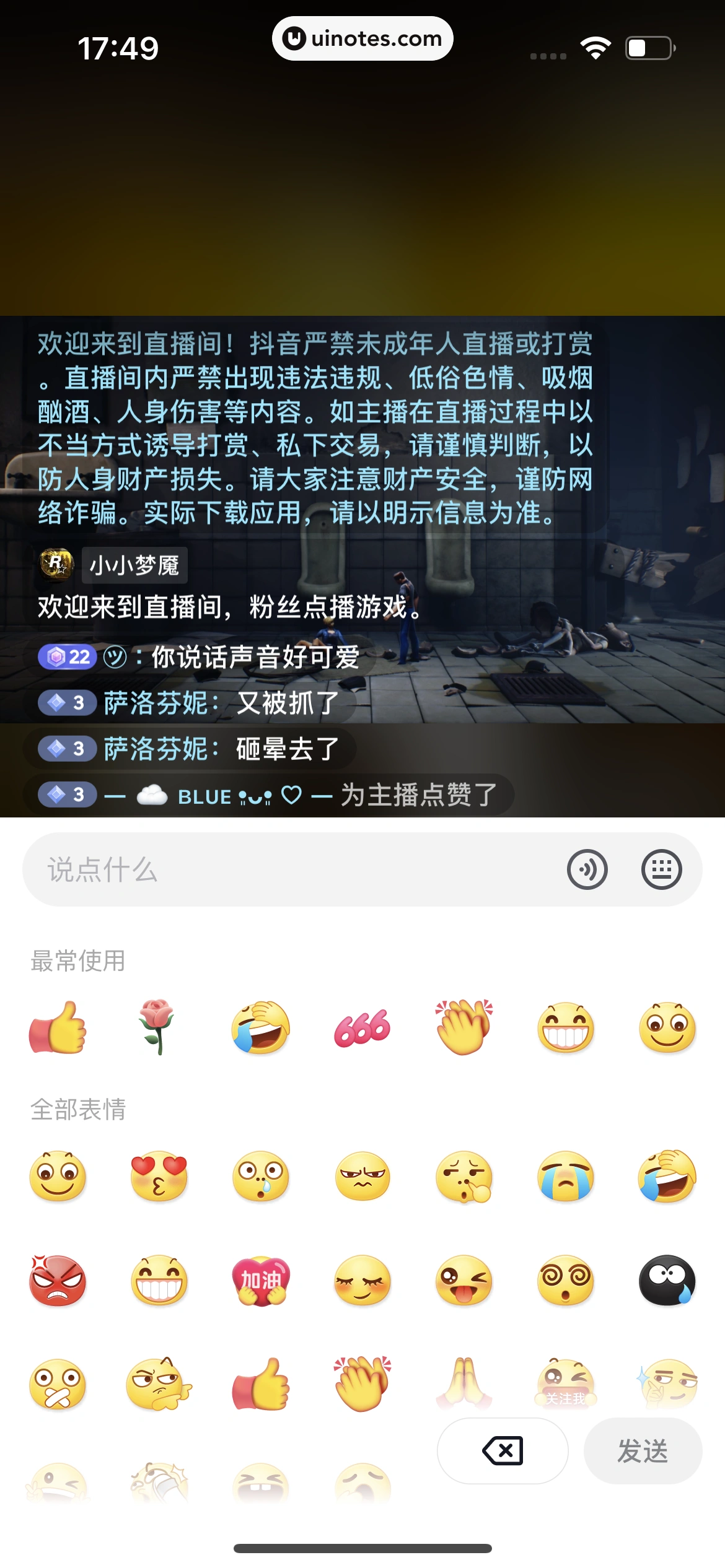The height and width of the screenshot is (1568, 725).
Task: Choose the dizzy spiral-eyes emoji
Action: click(566, 1282)
